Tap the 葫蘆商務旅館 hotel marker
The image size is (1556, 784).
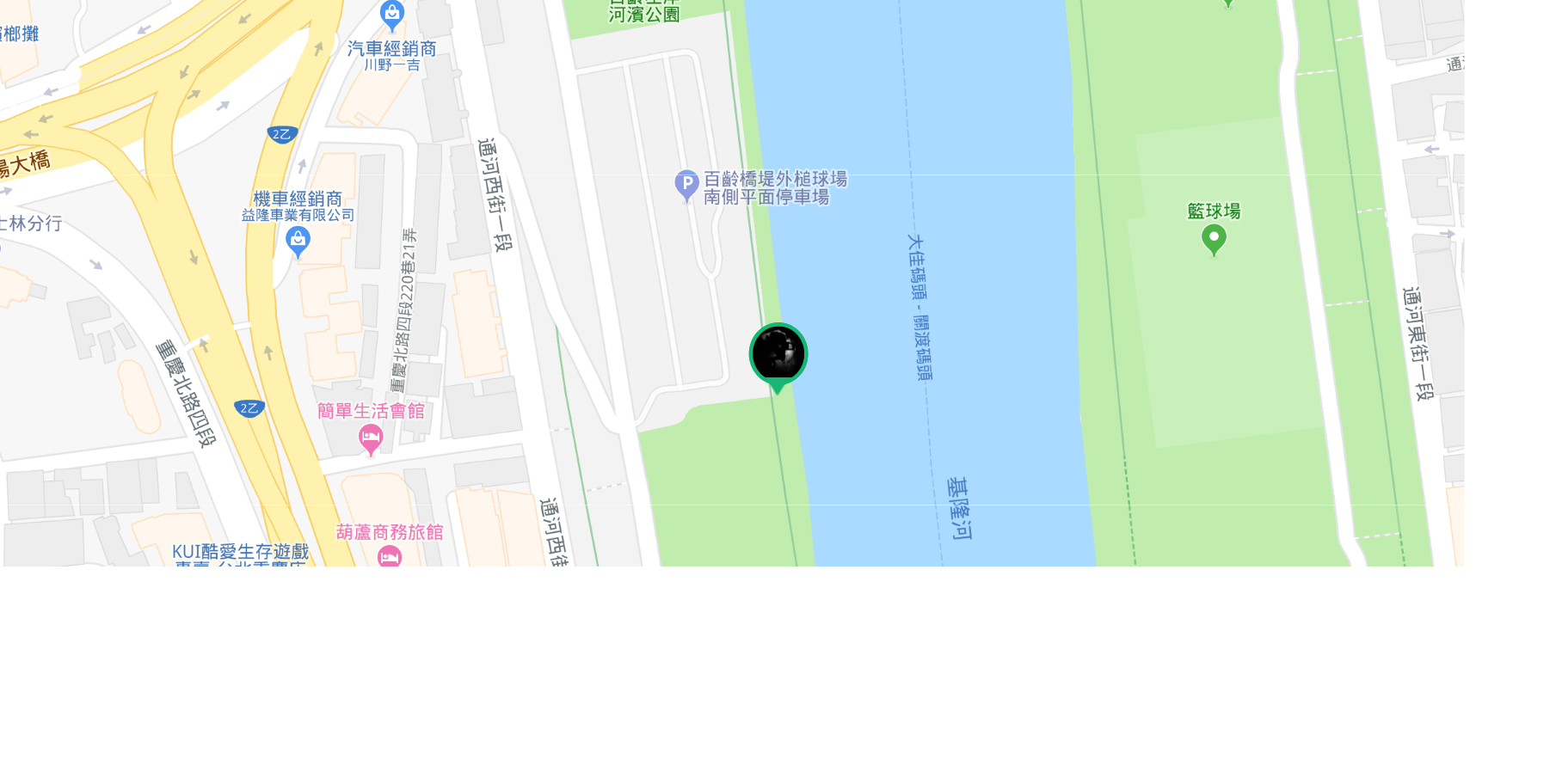pos(390,556)
